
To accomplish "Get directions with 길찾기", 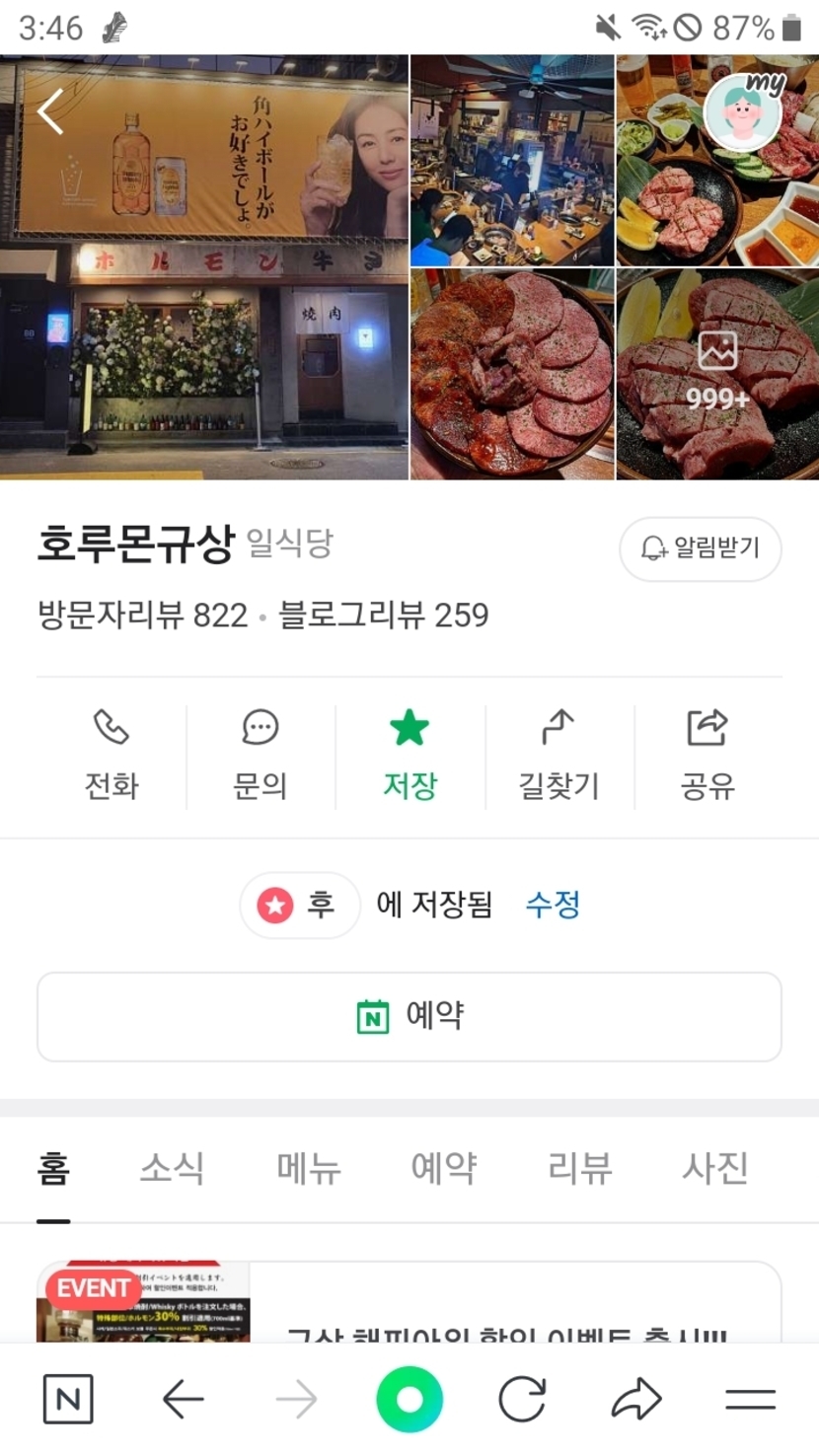I will pos(558,755).
